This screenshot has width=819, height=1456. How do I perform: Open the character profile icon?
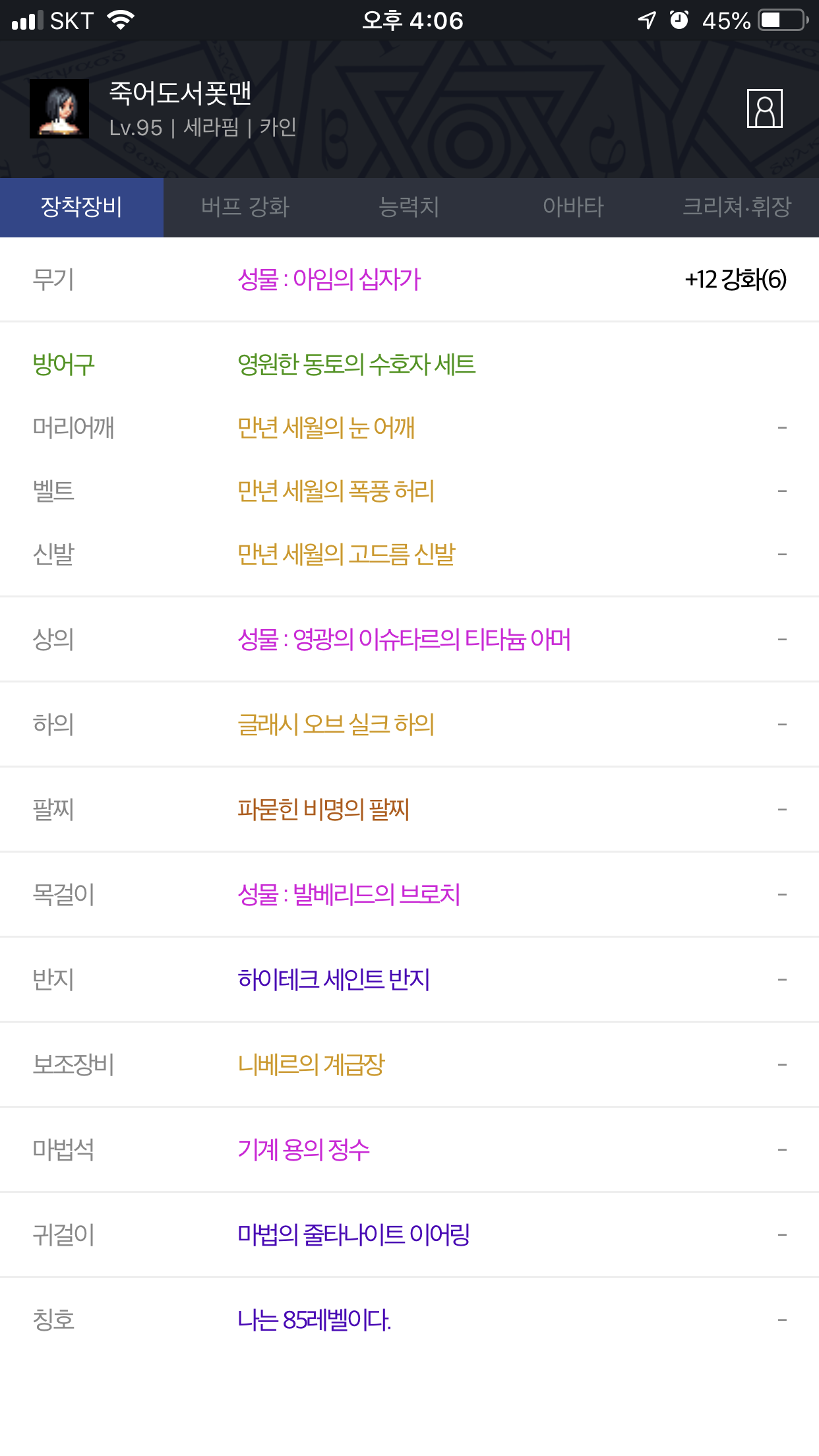coord(764,108)
